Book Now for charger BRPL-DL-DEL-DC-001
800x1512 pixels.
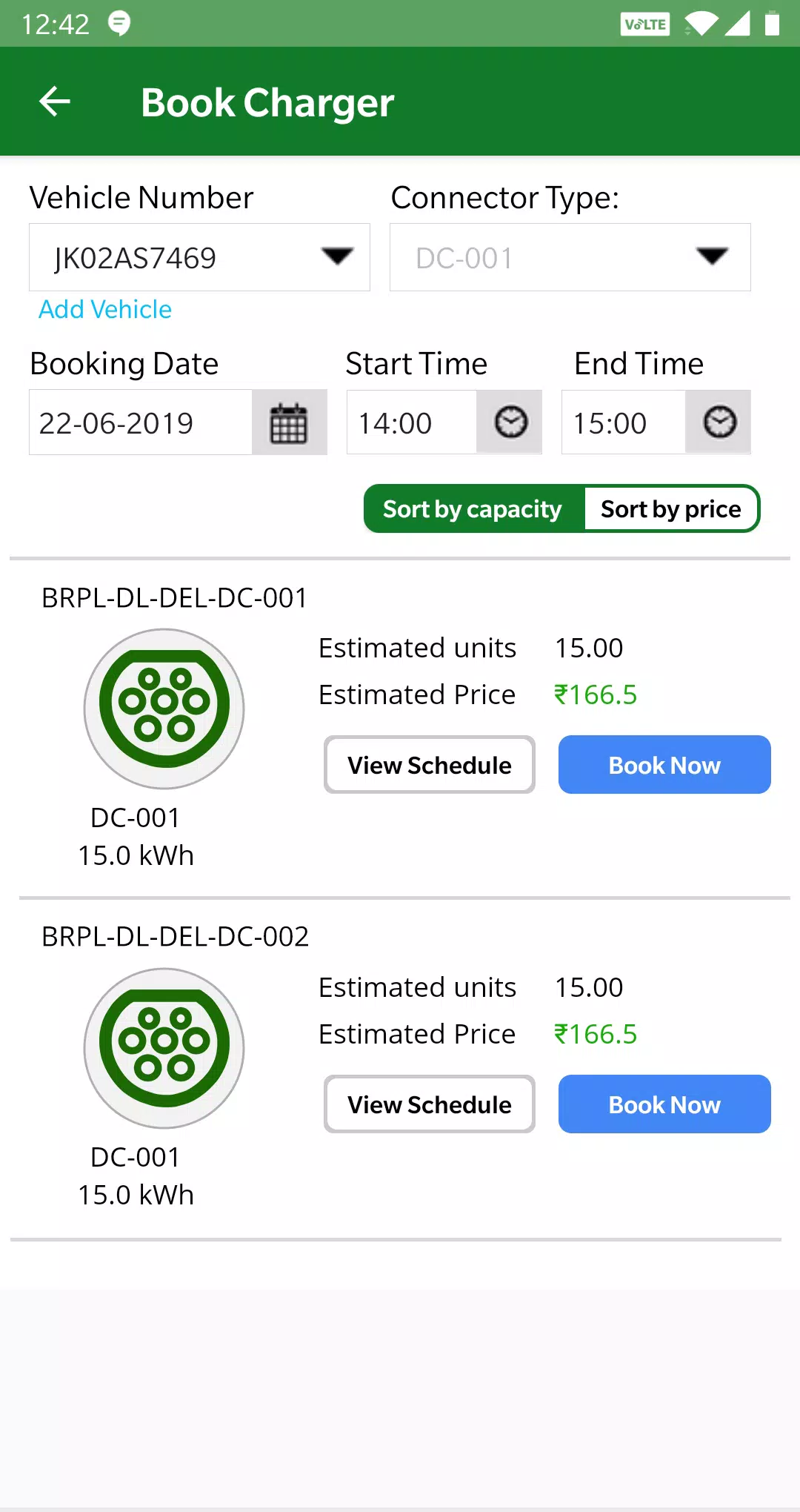[x=664, y=765]
